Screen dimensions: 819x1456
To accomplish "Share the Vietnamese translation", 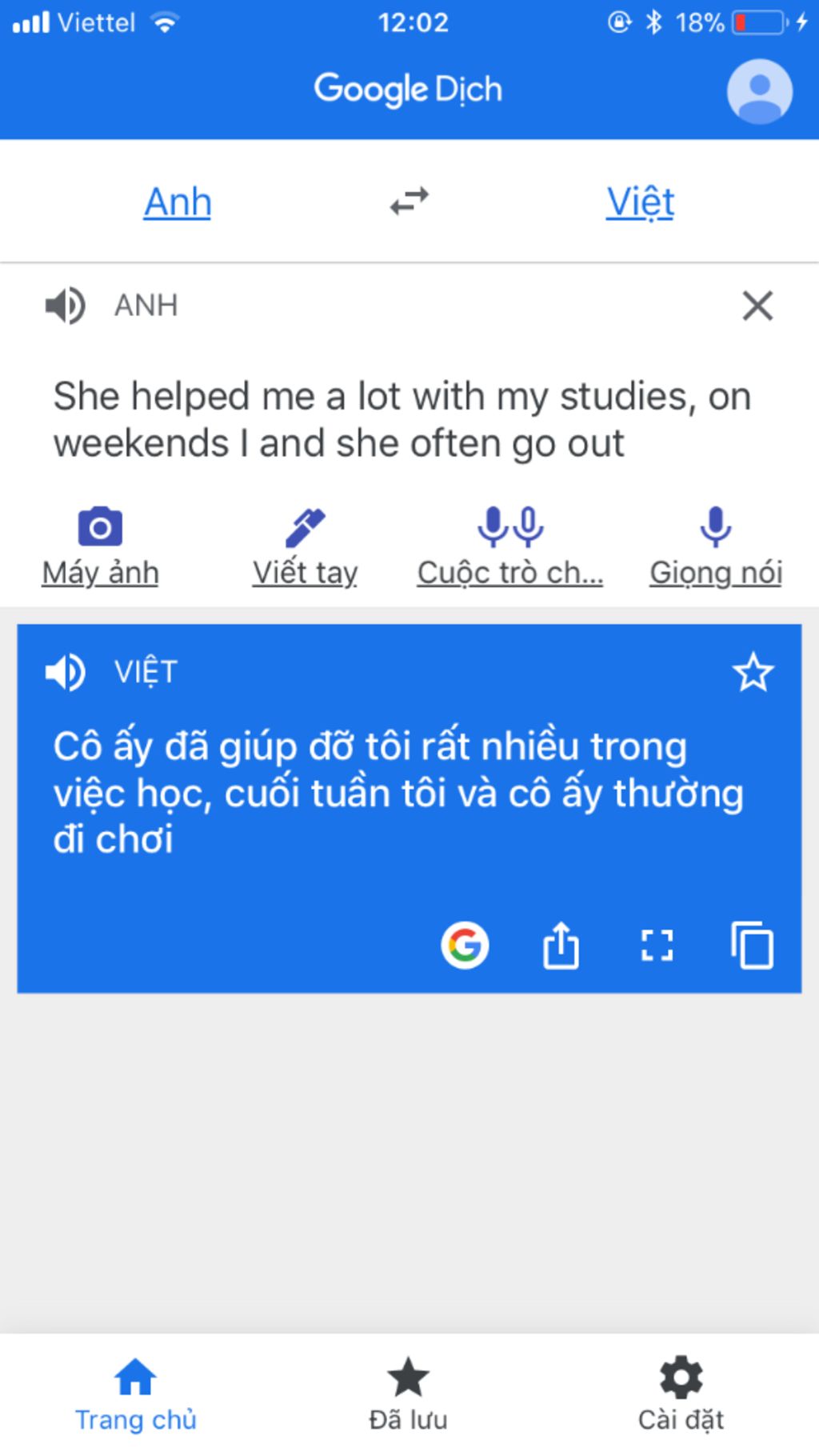I will tap(561, 946).
